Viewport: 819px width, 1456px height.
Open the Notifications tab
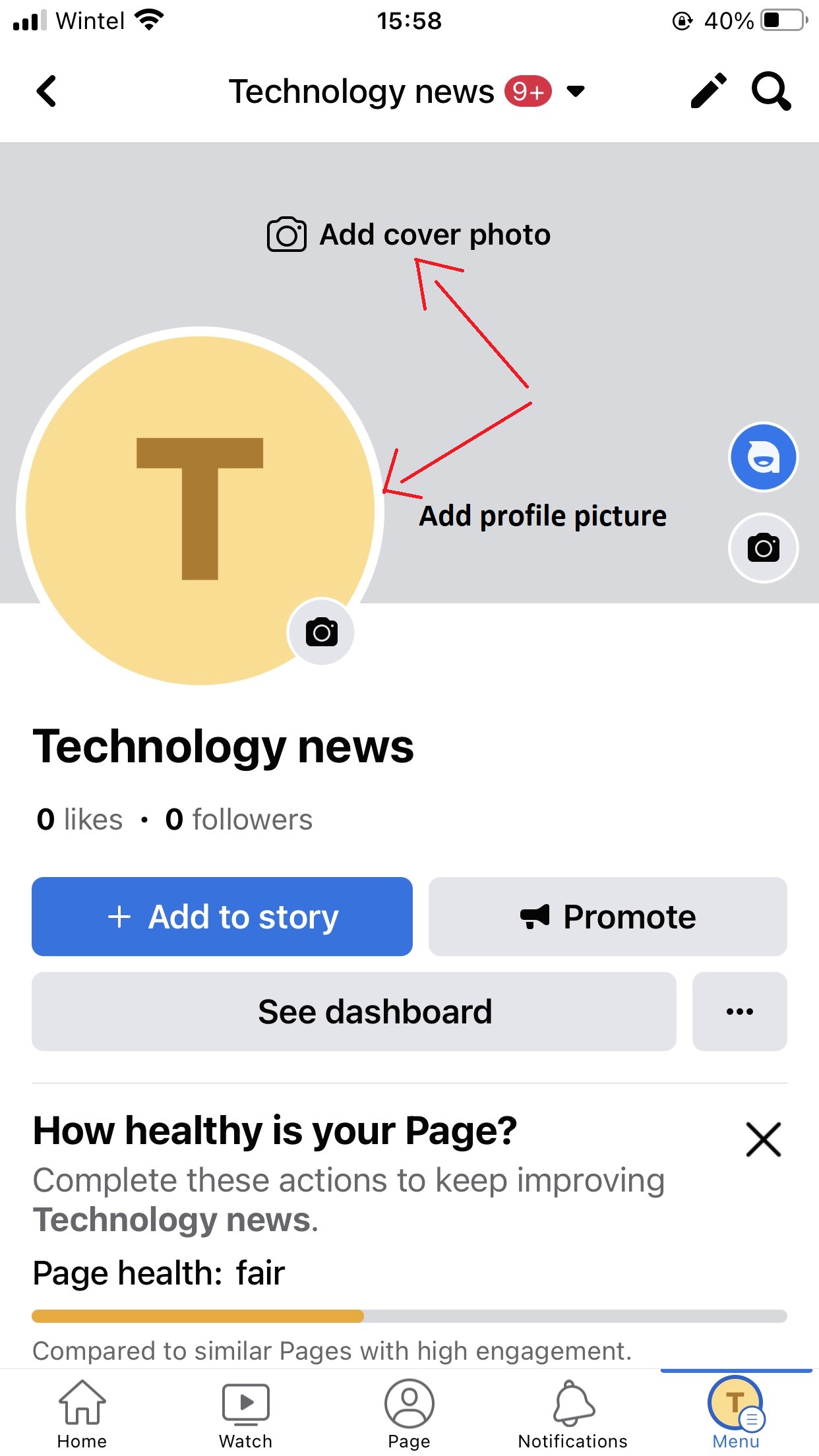572,1414
